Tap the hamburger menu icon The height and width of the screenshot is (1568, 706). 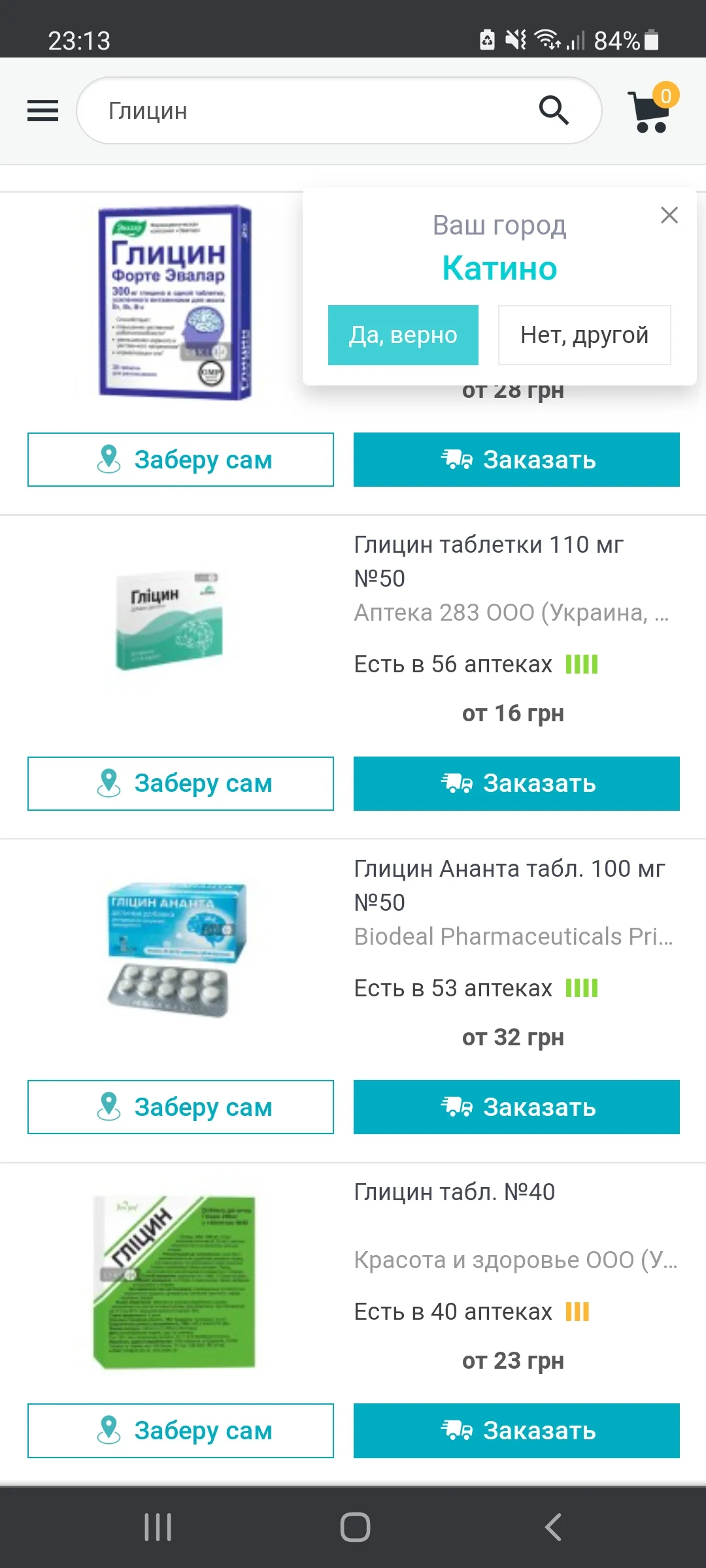pyautogui.click(x=42, y=111)
